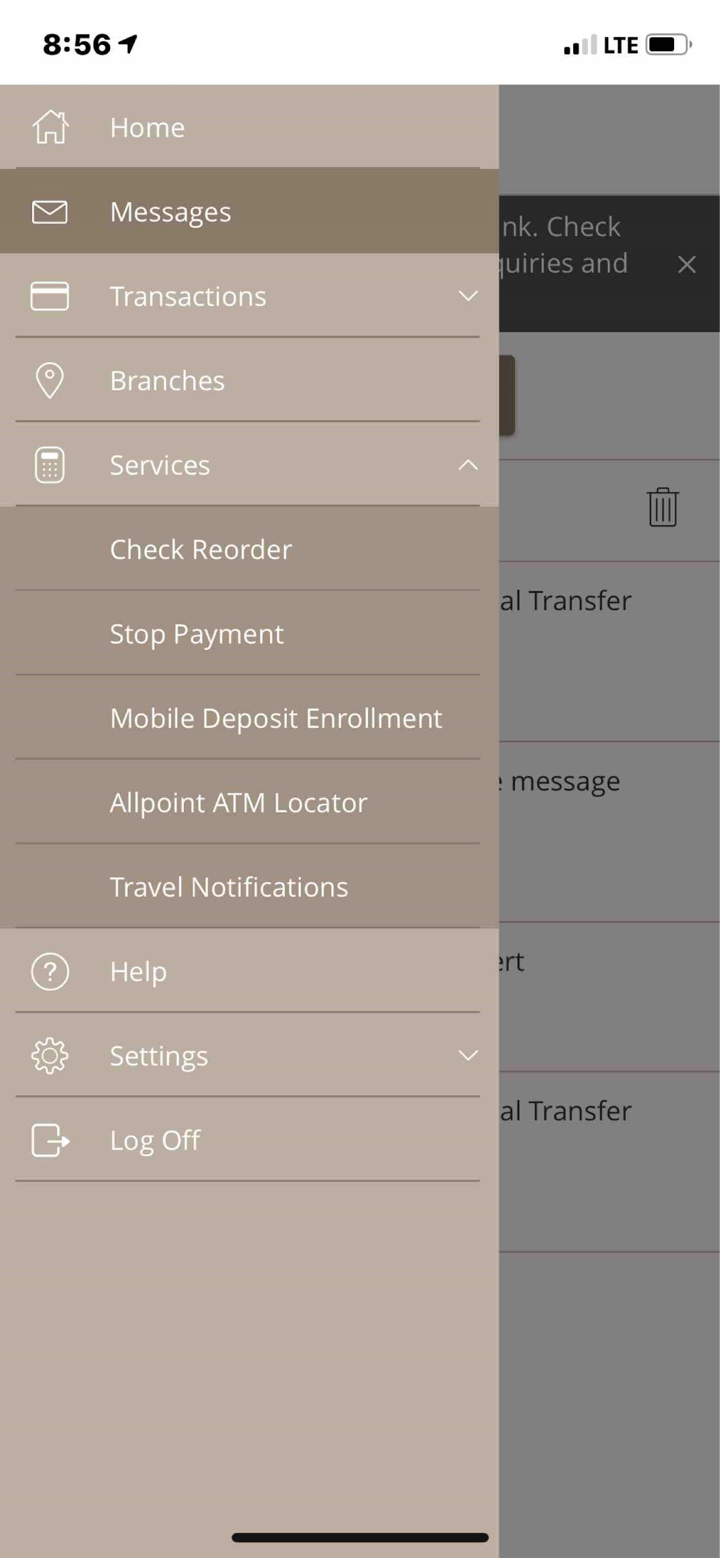Select Stop Payment from Services submenu
The width and height of the screenshot is (720, 1558).
tap(196, 633)
